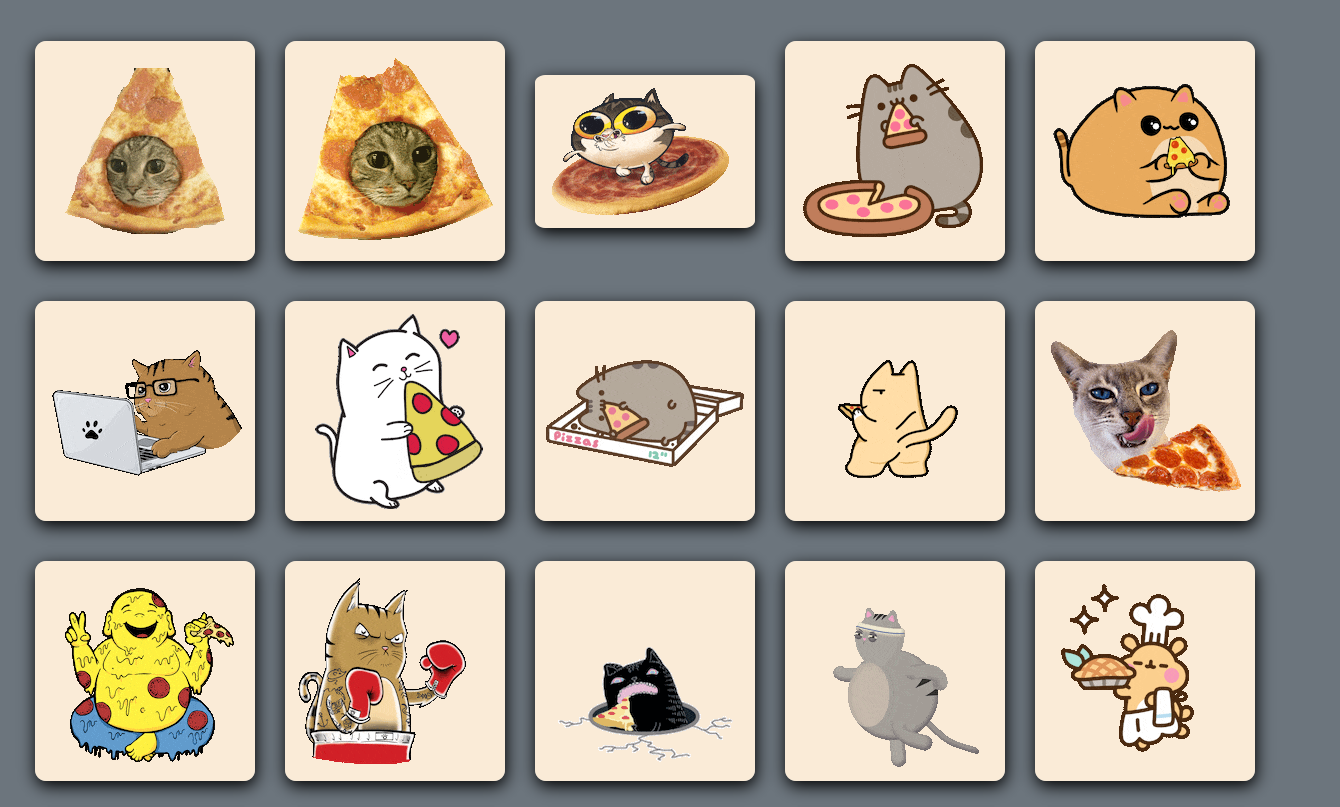
Task: Open the sunglasses cat surfing on pizza sticker
Action: (x=645, y=151)
